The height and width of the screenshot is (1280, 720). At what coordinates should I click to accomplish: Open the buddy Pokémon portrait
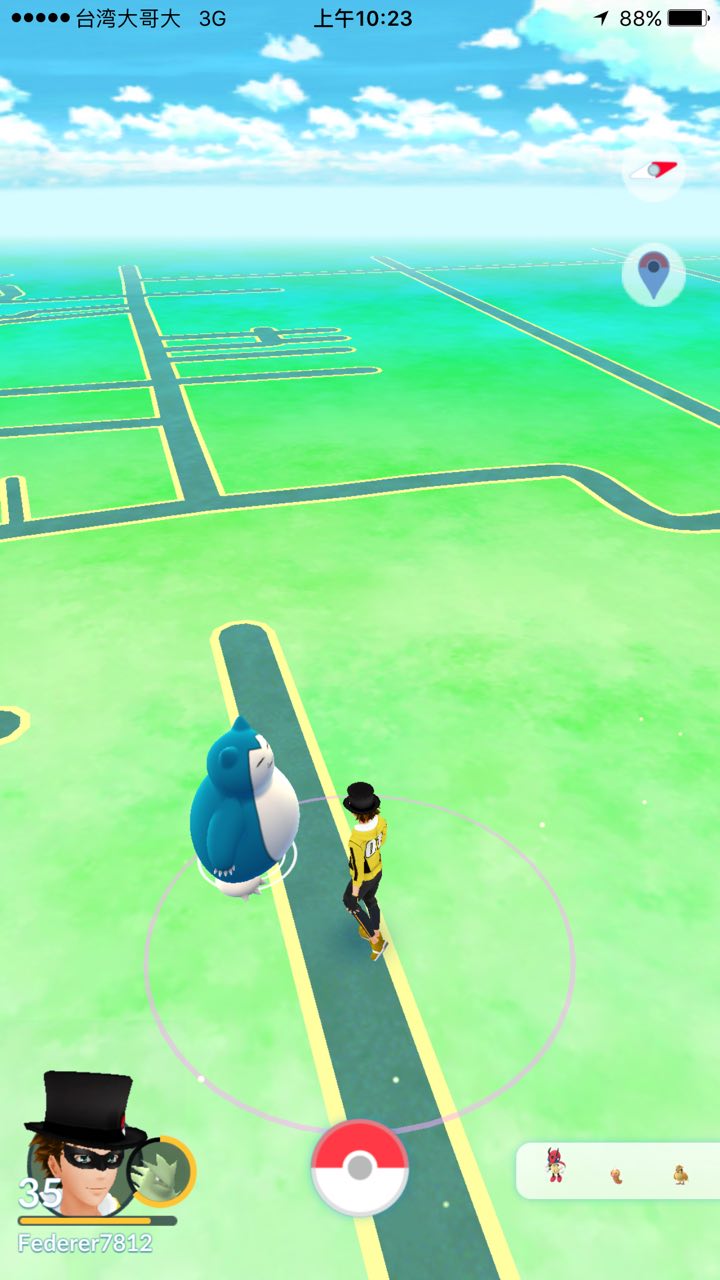(x=162, y=1172)
